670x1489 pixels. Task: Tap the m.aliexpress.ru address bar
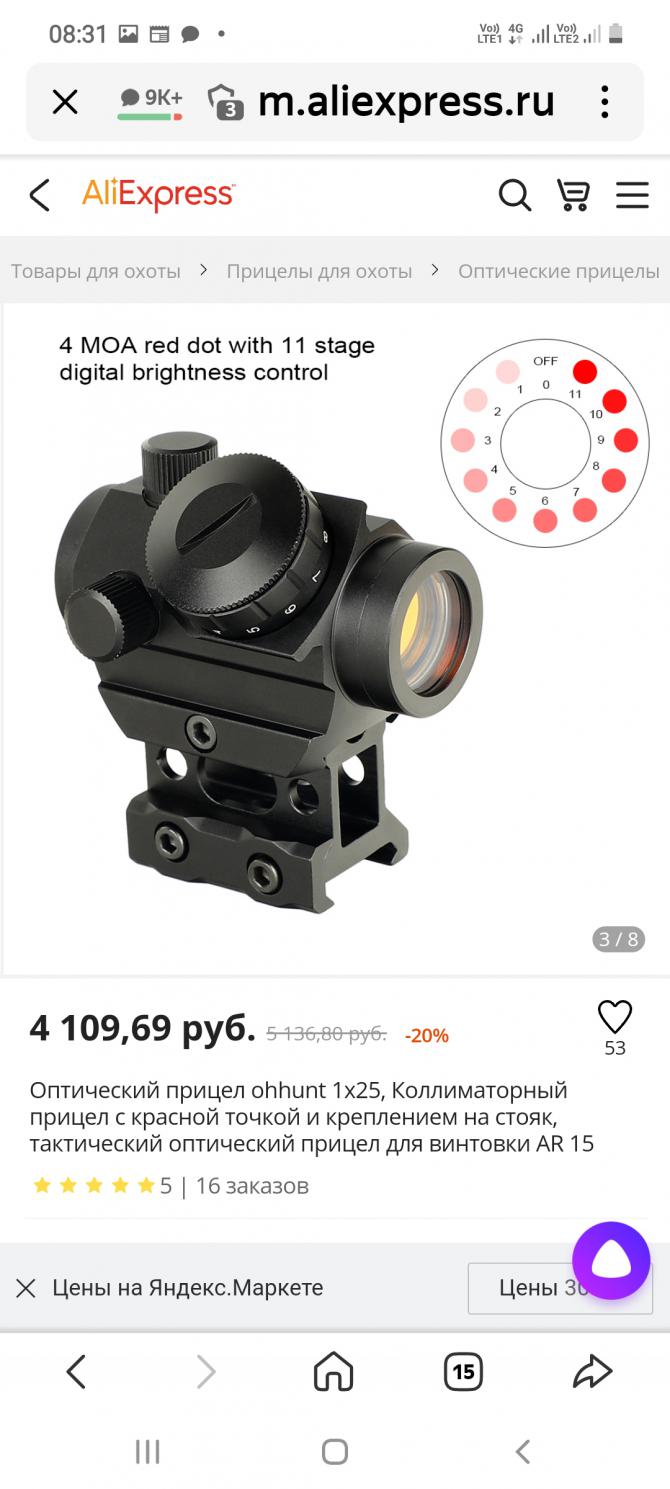pyautogui.click(x=406, y=102)
